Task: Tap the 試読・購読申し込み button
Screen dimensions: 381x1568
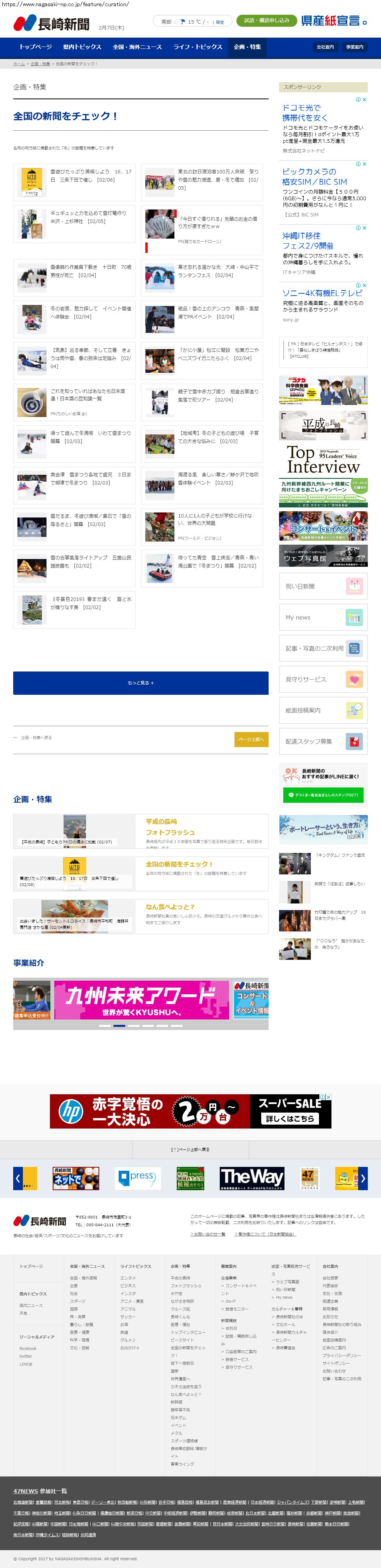Action: pos(267,21)
